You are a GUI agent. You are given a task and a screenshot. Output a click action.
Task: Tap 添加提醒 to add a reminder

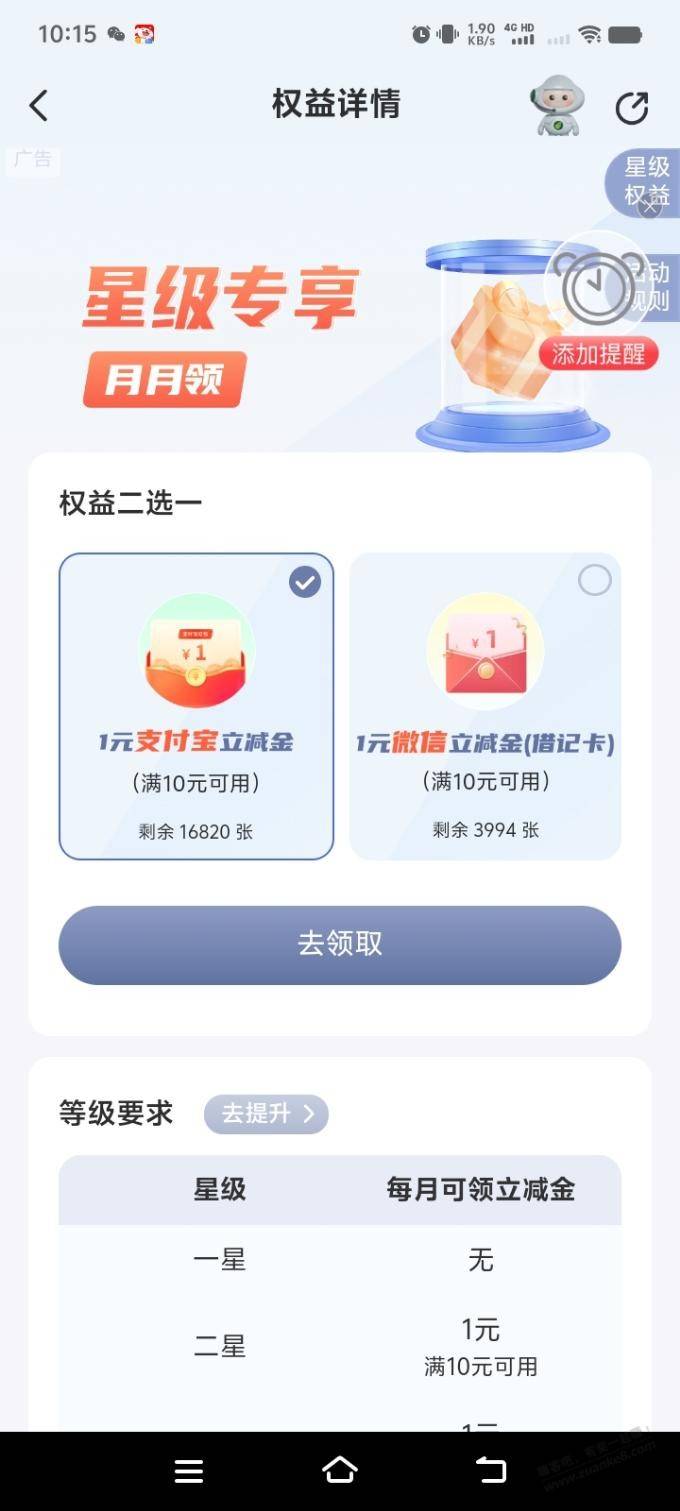[598, 354]
